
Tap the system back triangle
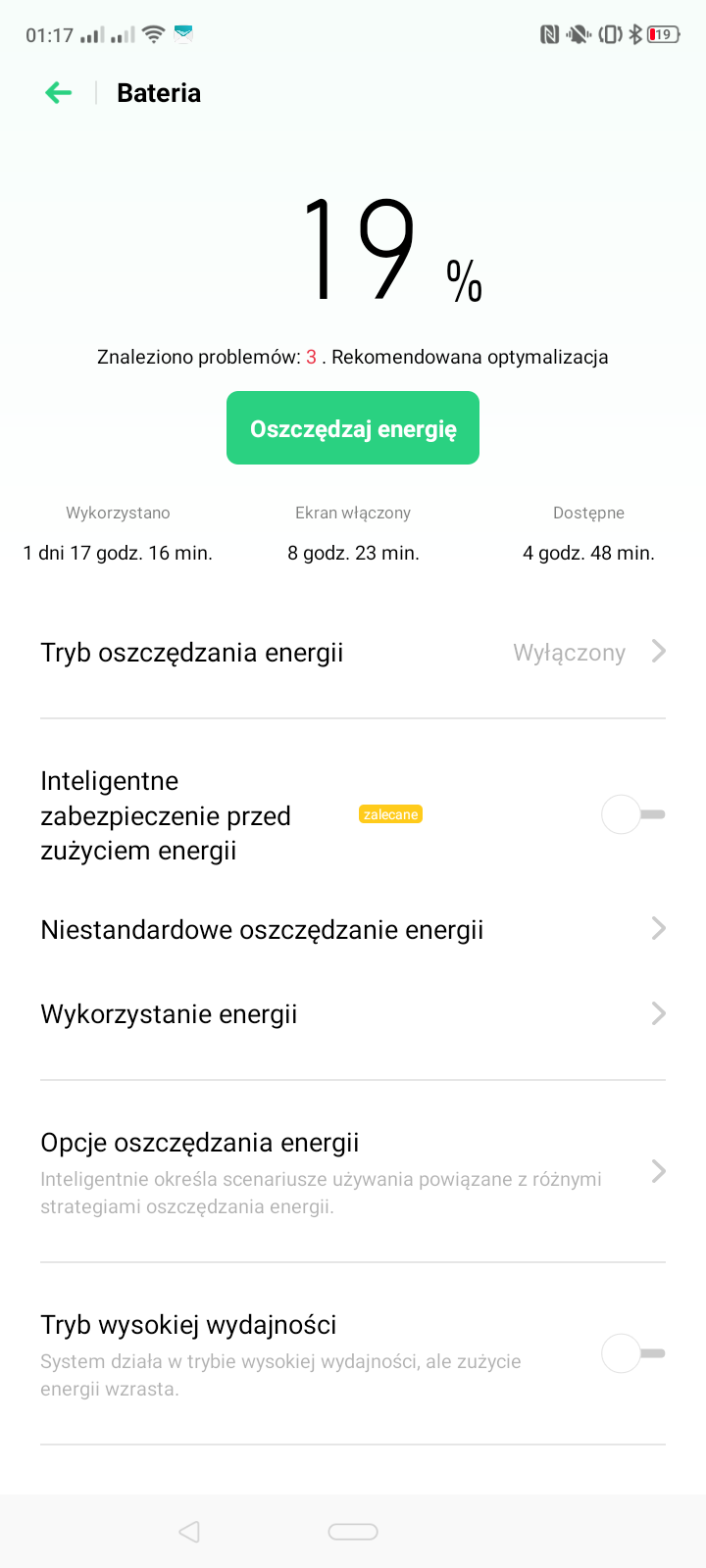click(189, 1532)
